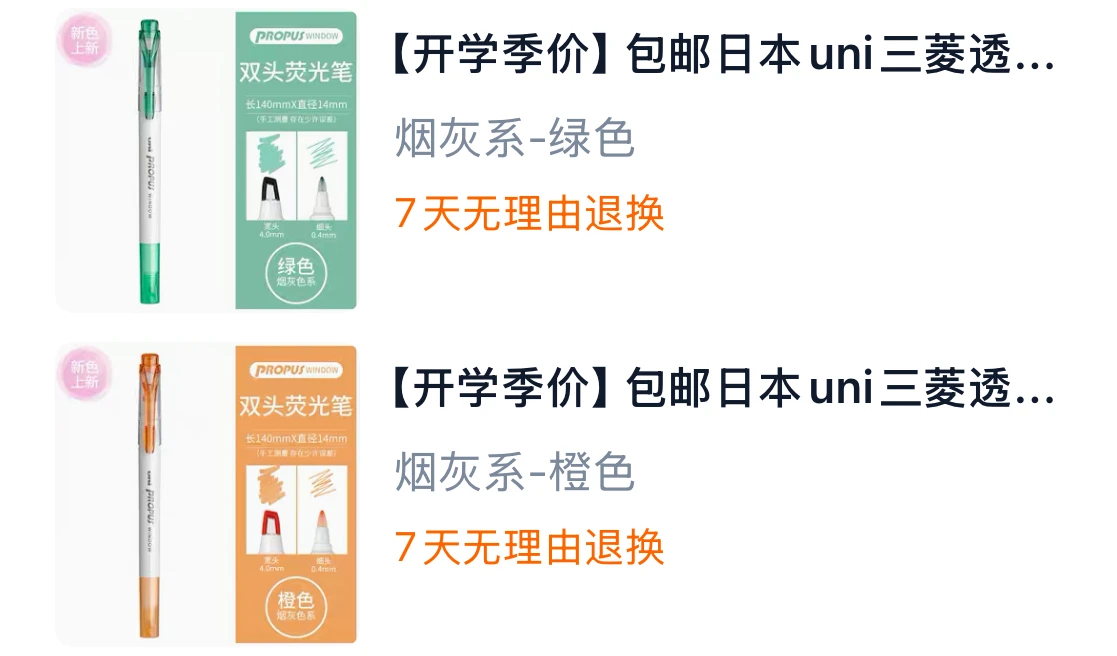1117x656 pixels.
Task: Open the 烟灰系-绿色 highlighter product
Action: (x=720, y=61)
